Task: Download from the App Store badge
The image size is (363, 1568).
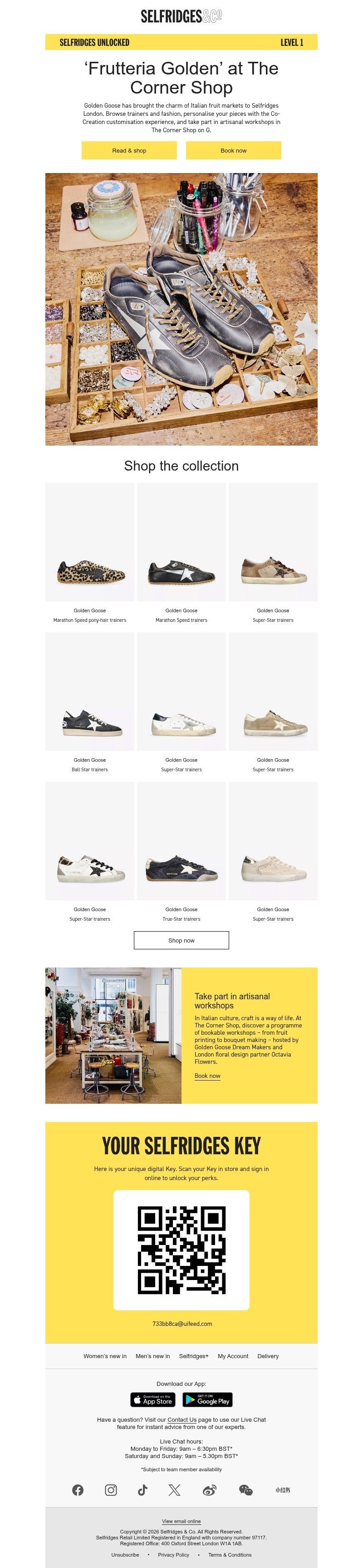Action: coord(152,1400)
